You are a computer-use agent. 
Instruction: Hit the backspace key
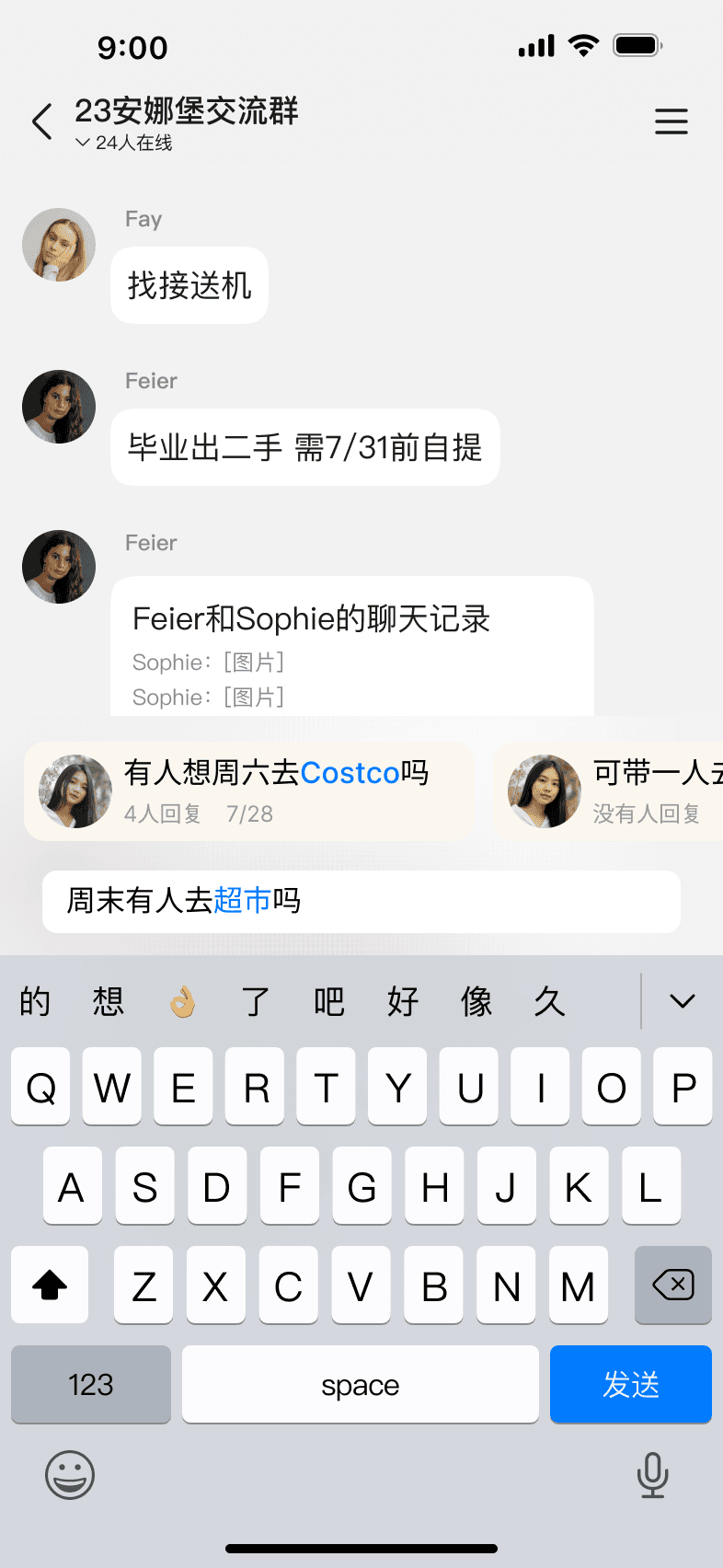672,1285
